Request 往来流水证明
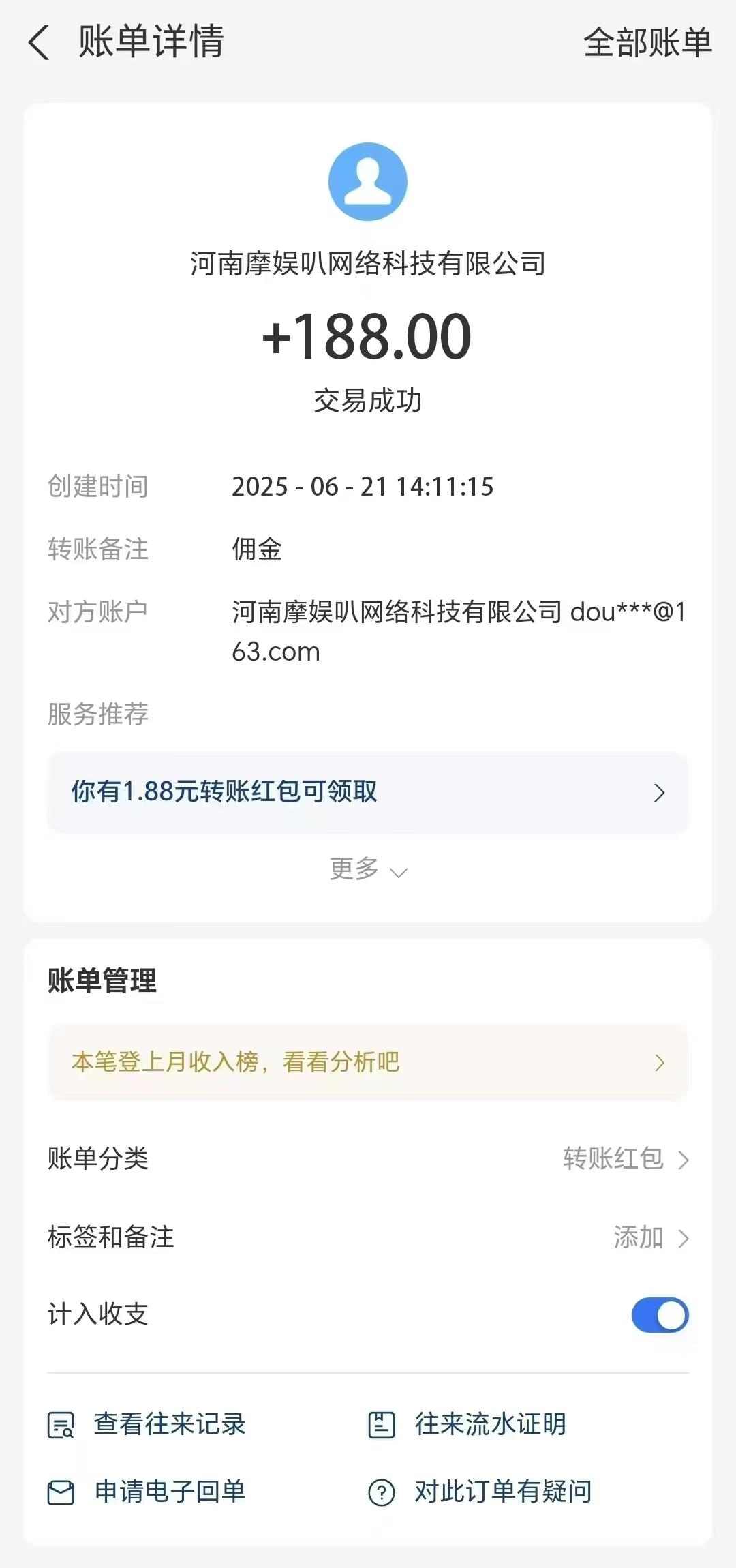 (x=467, y=1424)
